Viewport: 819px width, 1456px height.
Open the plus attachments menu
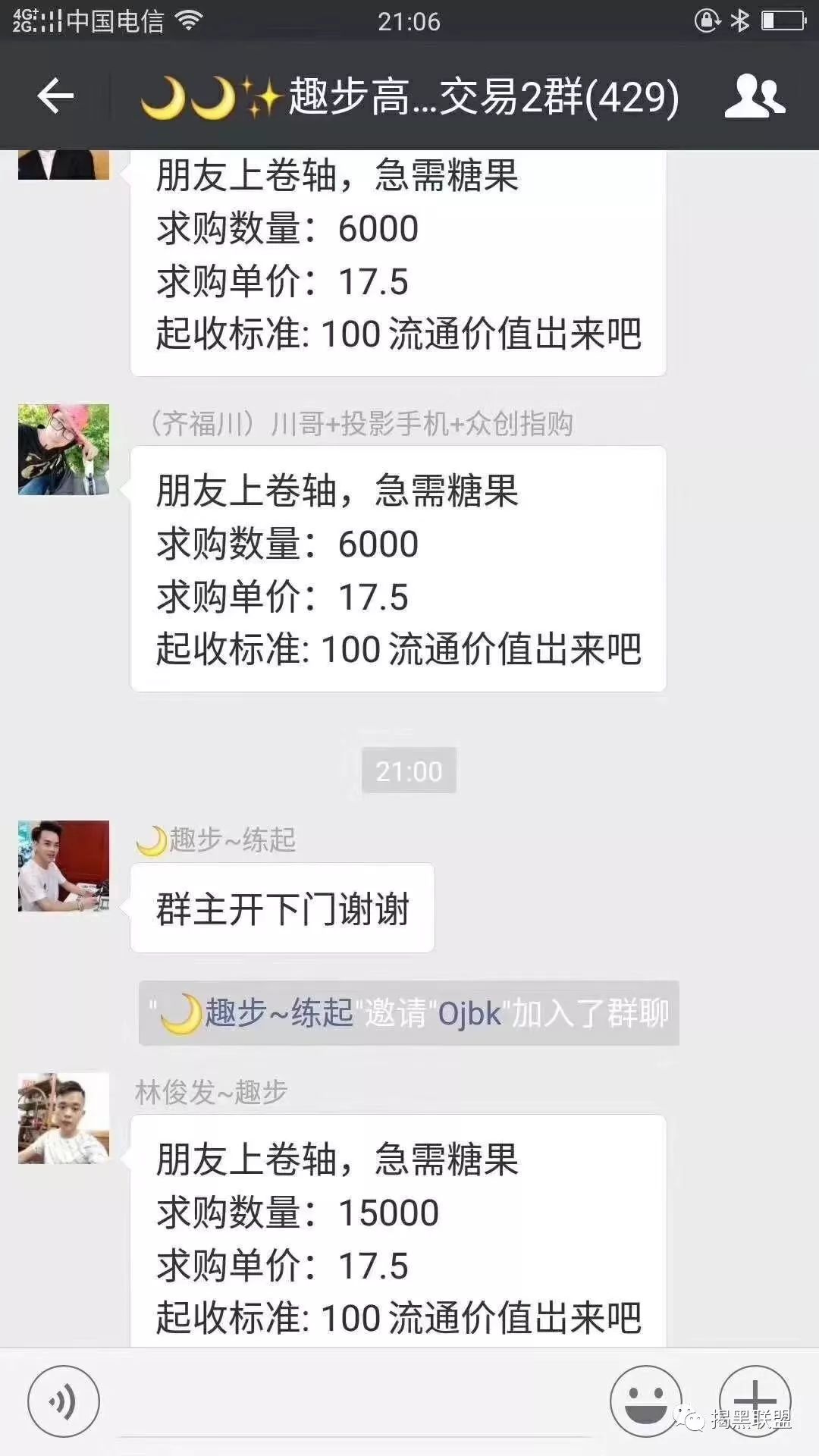click(755, 1400)
